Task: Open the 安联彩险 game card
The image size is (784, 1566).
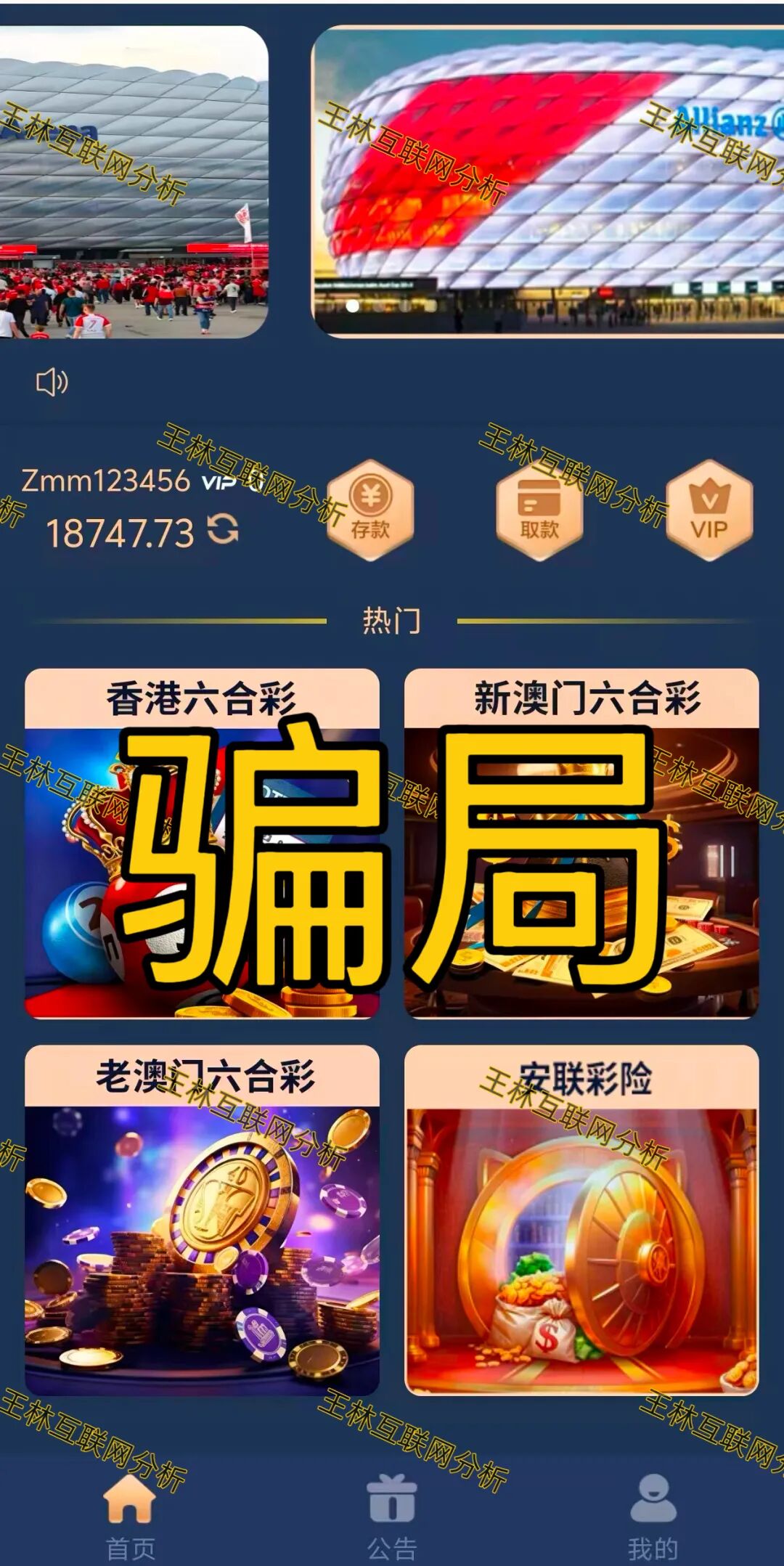Action: (581, 1221)
